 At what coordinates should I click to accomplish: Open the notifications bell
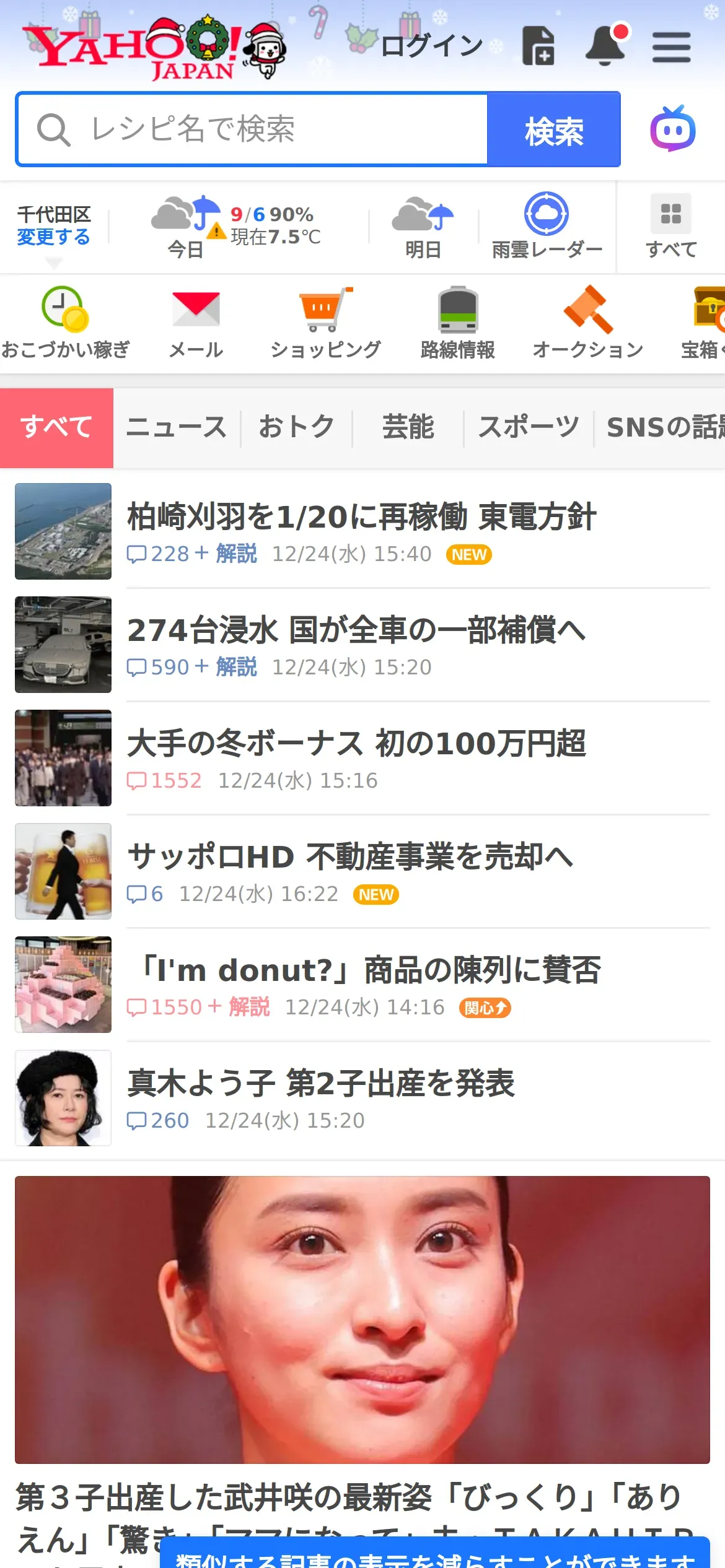605,46
